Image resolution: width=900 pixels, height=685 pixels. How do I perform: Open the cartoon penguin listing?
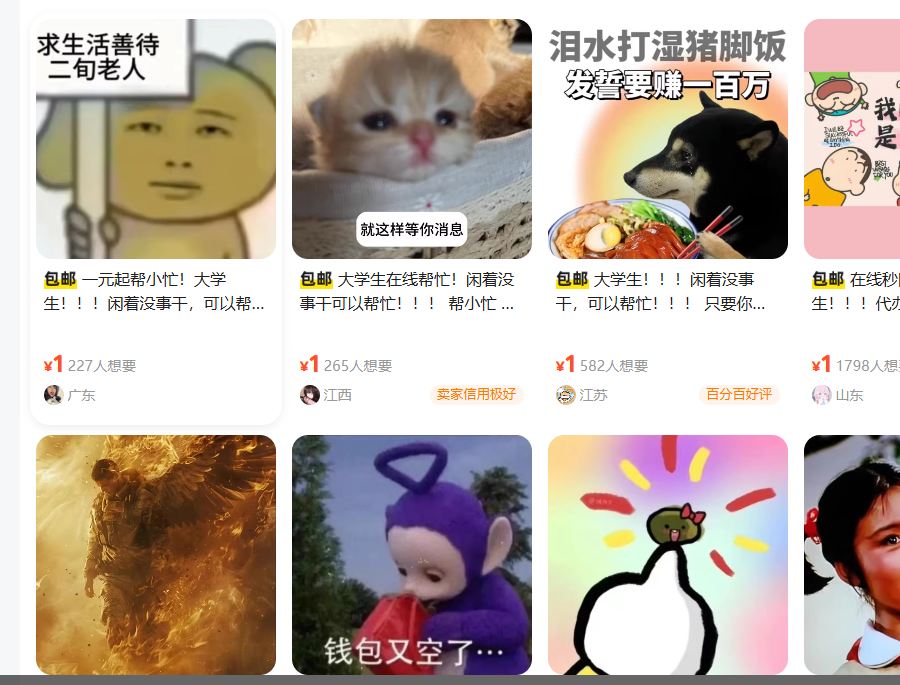(x=667, y=555)
